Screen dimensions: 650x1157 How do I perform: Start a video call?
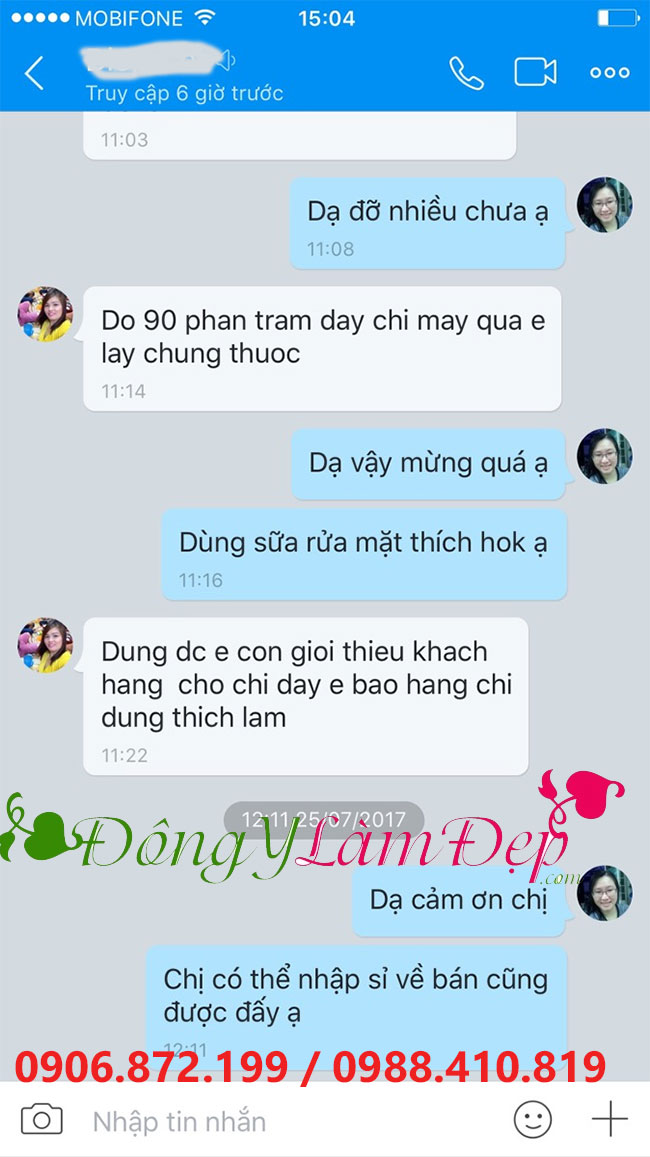pyautogui.click(x=535, y=73)
